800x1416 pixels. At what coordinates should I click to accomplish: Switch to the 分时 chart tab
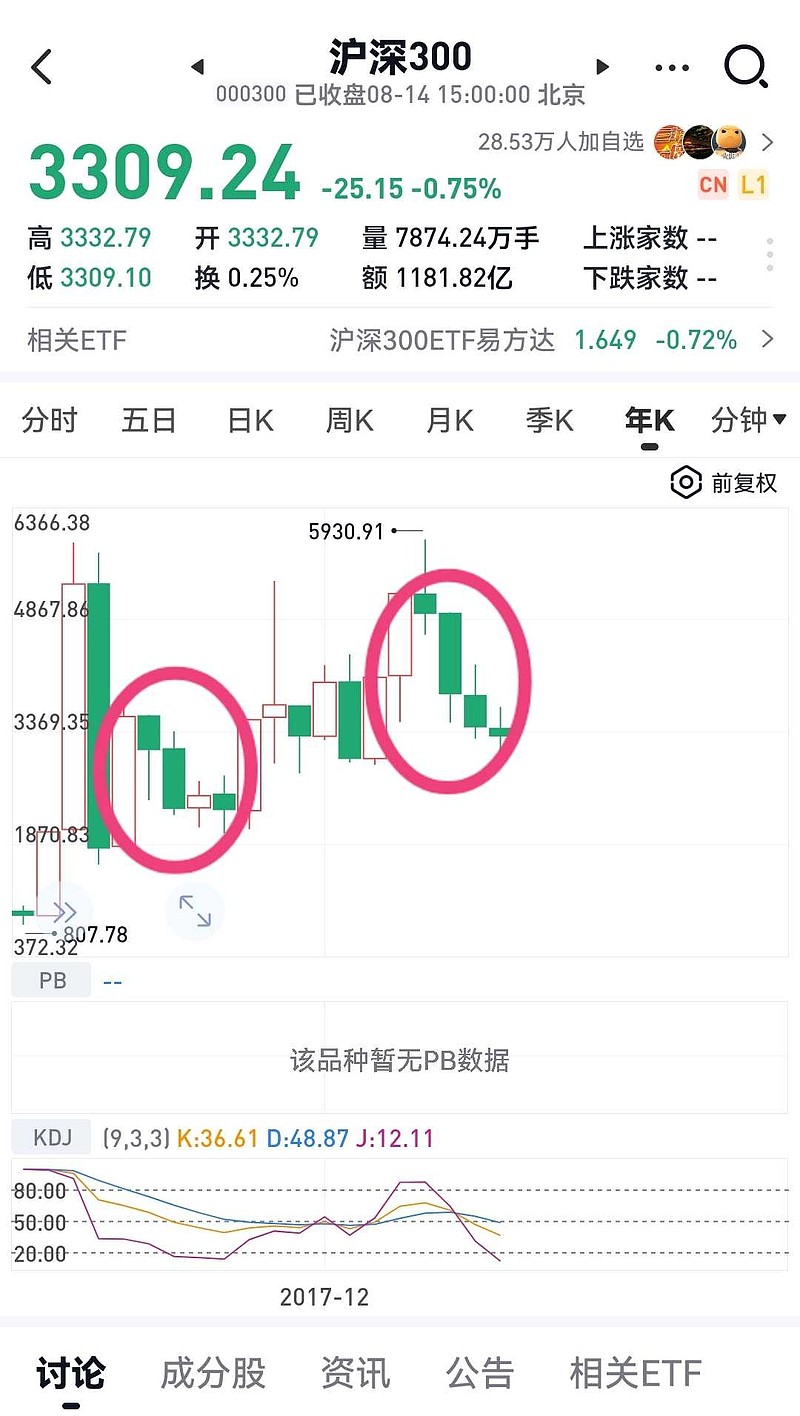pos(49,420)
